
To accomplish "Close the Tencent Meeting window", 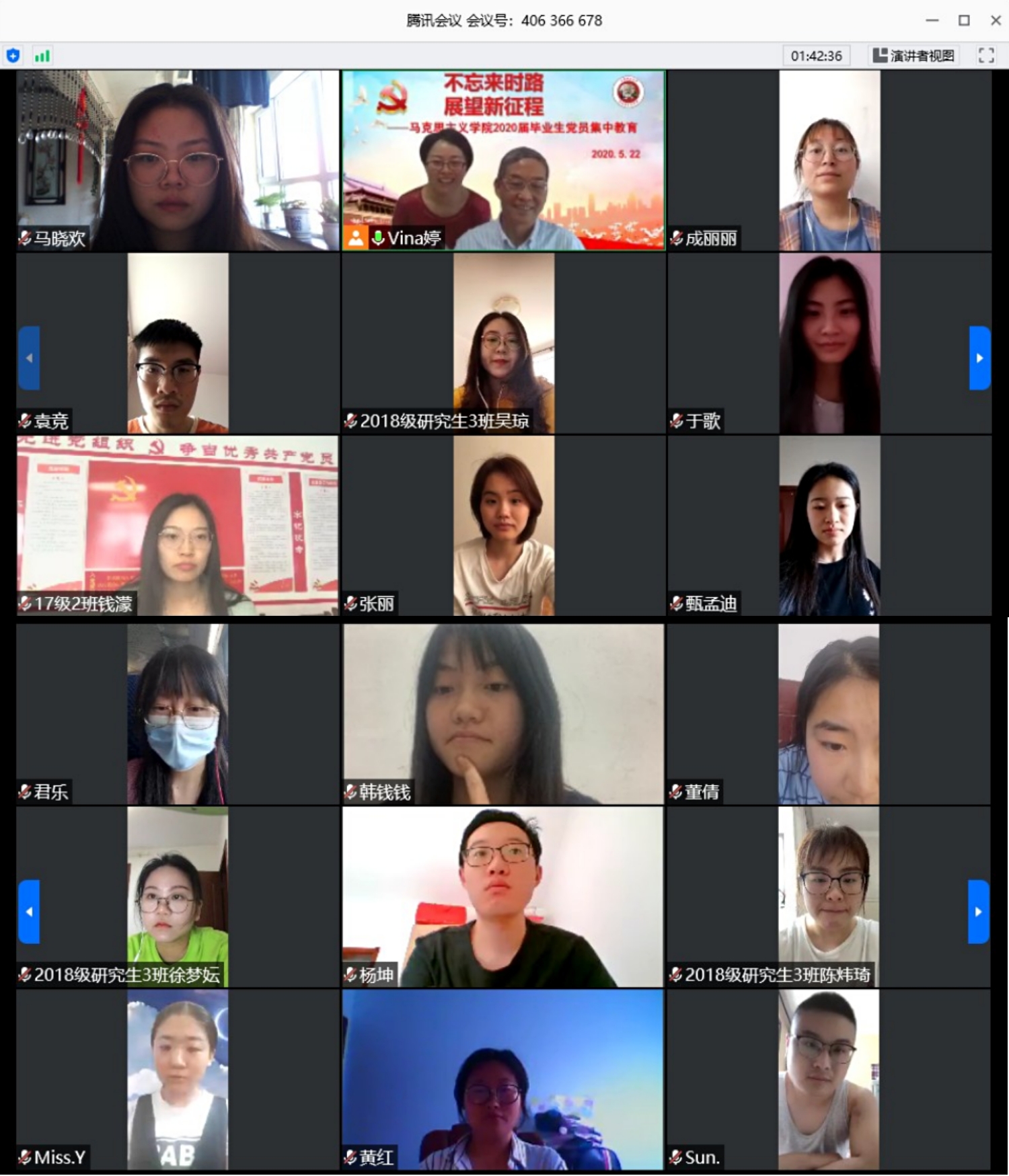I will pyautogui.click(x=996, y=20).
